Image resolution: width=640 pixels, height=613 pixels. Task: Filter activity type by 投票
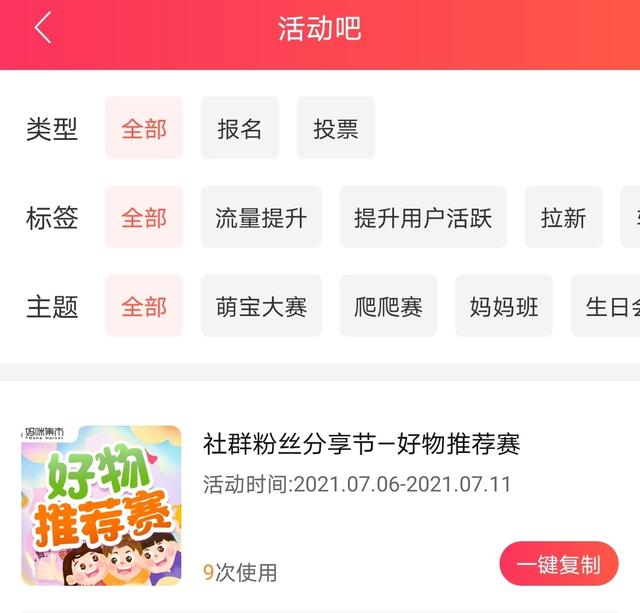(x=336, y=128)
